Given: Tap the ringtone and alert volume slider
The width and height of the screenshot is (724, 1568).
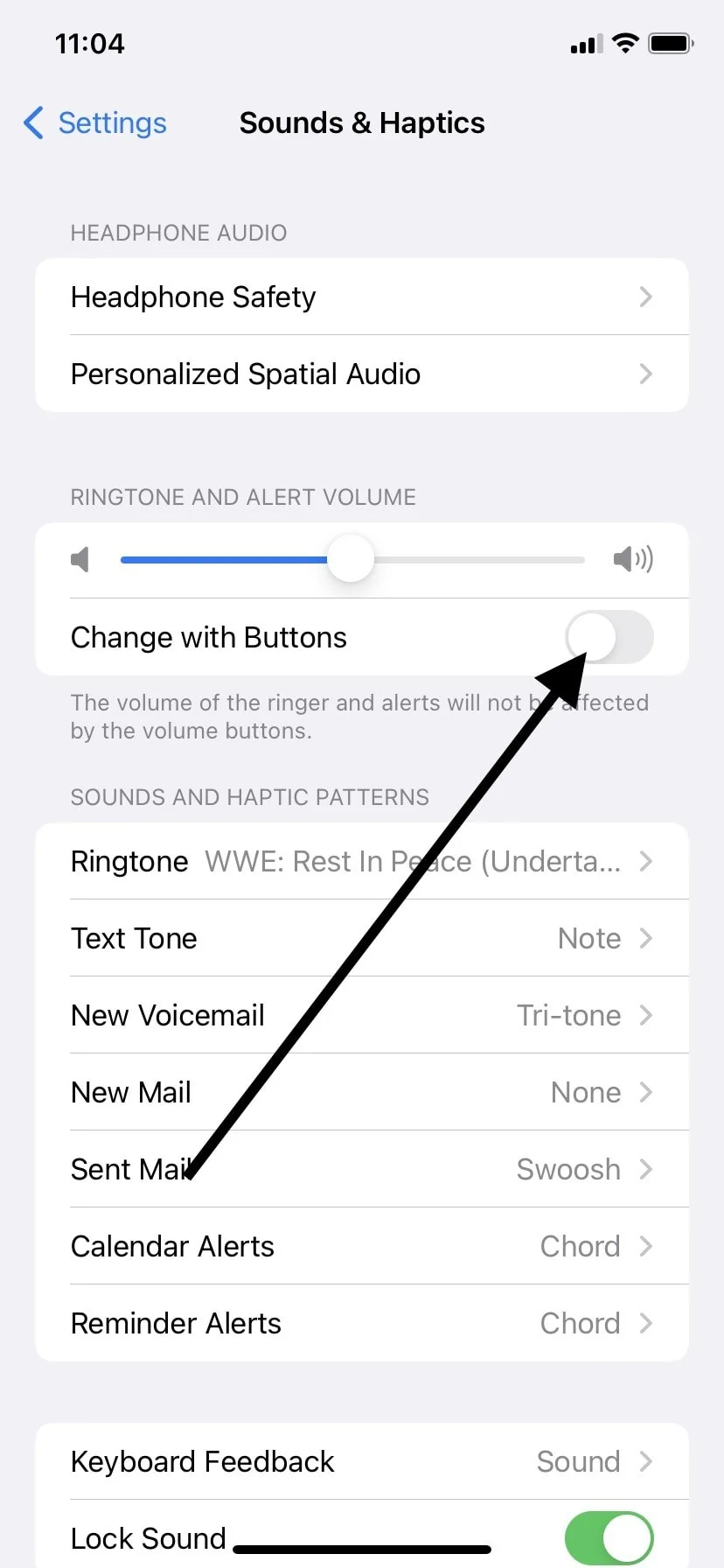Looking at the screenshot, I should tap(352, 560).
